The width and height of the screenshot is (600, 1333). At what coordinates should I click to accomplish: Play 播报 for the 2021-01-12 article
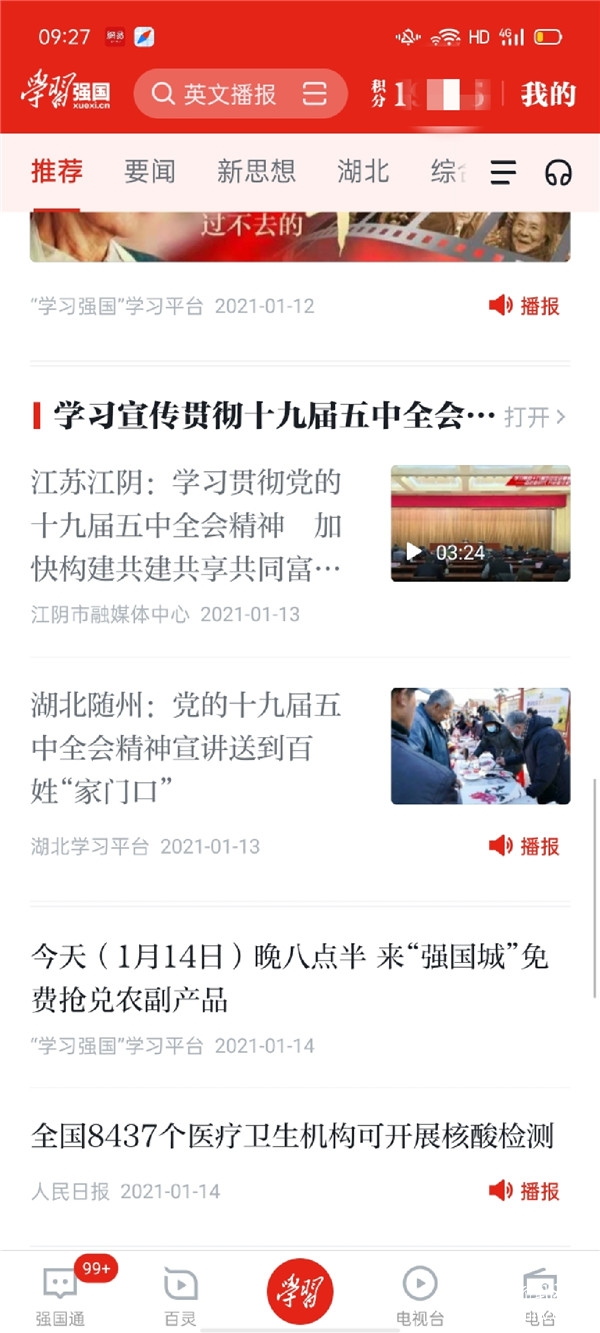[x=525, y=306]
